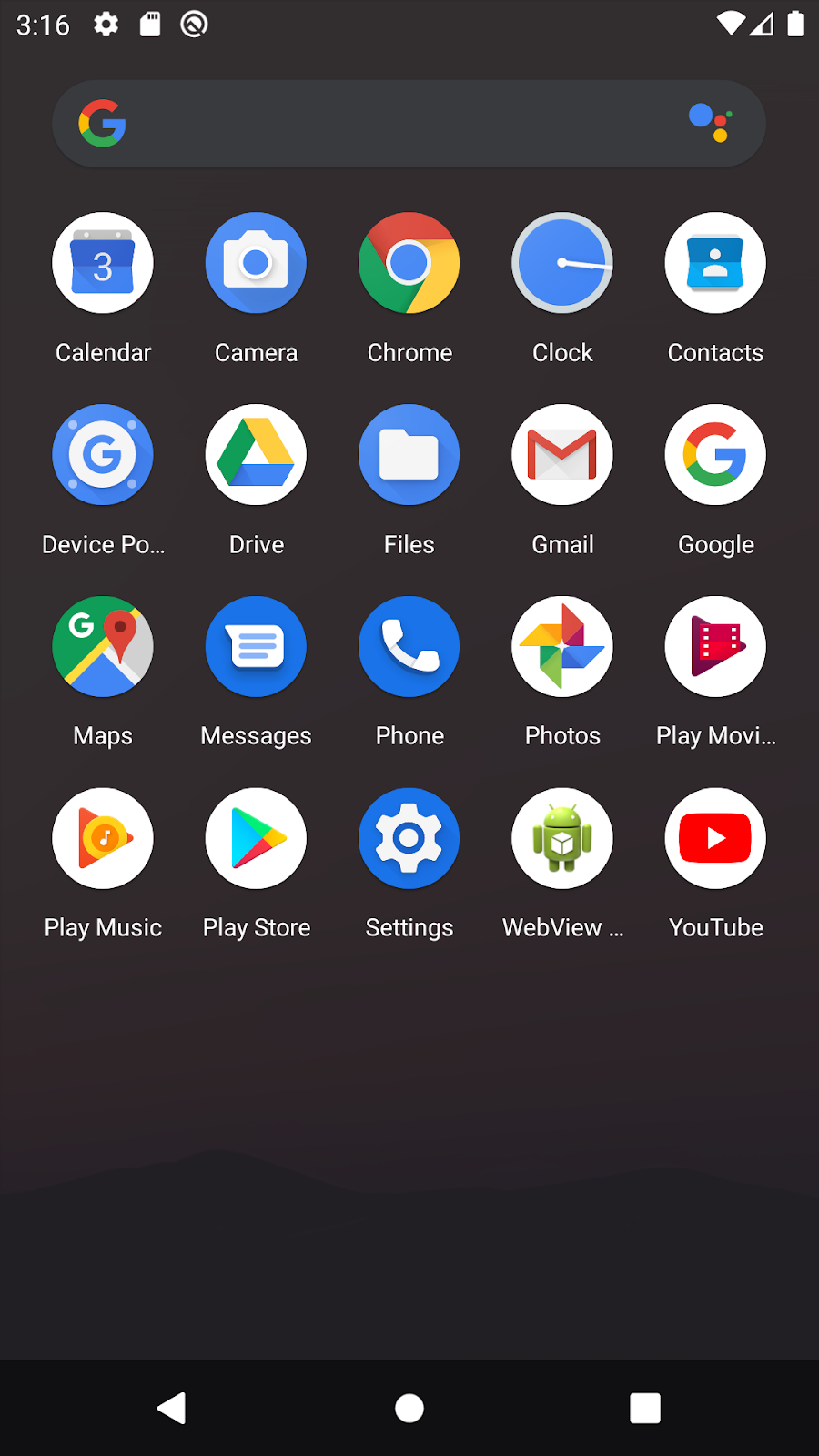Launch the Files app
819x1456 pixels.
pyautogui.click(x=409, y=455)
